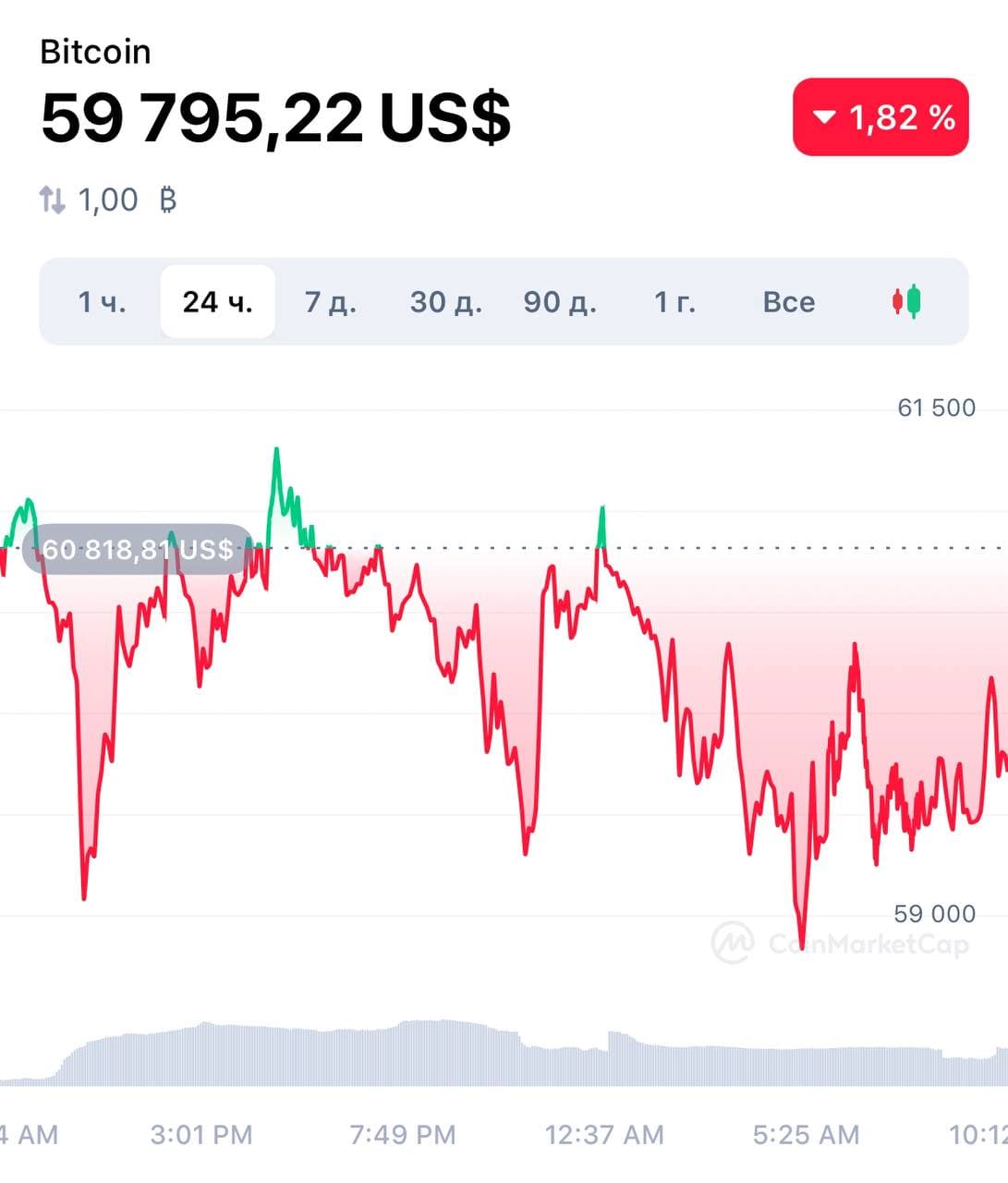Viewport: 1008px width, 1183px height.
Task: Show the 7 д. price chart
Action: [x=331, y=302]
